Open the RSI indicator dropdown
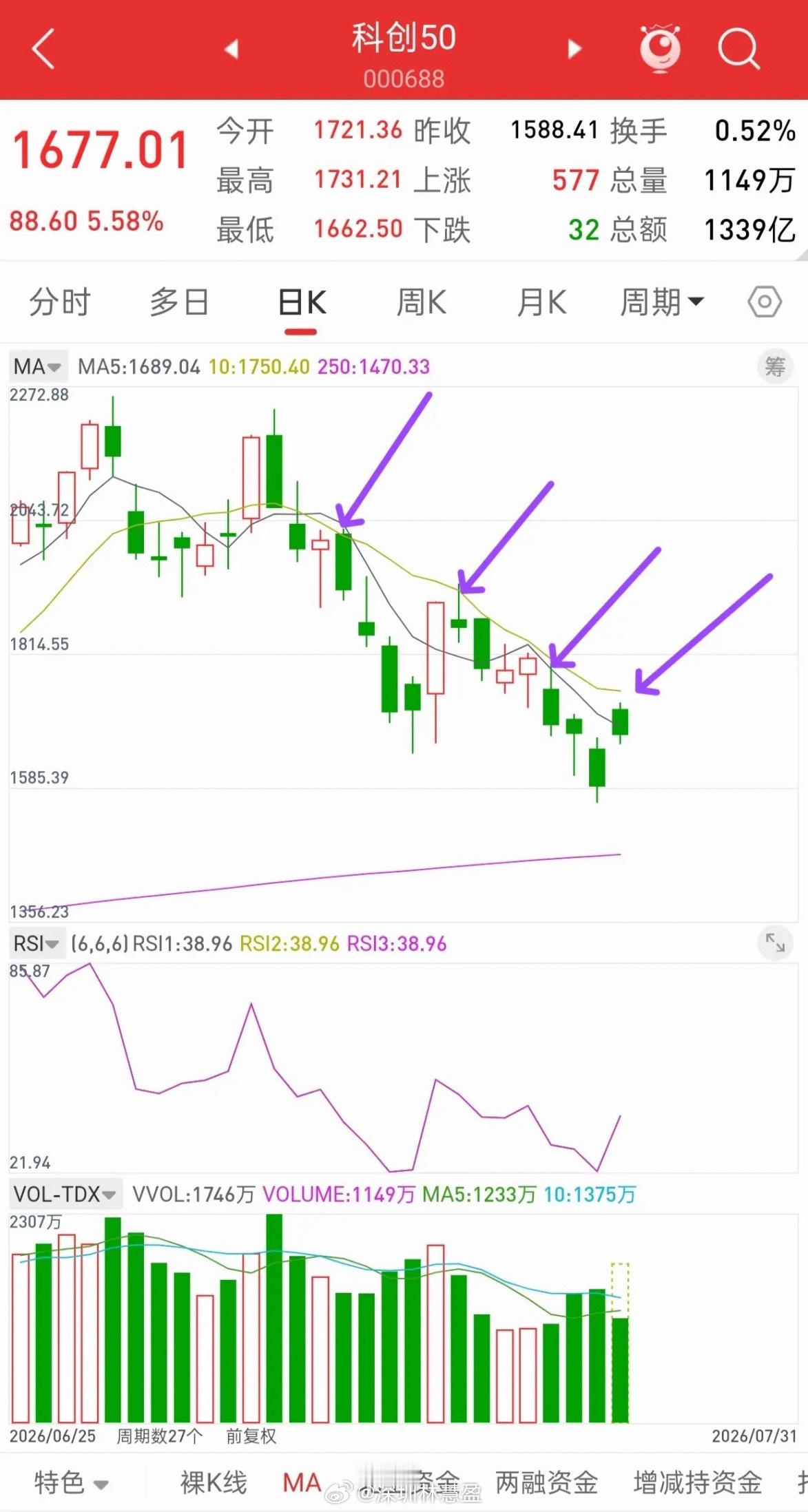 pyautogui.click(x=36, y=943)
